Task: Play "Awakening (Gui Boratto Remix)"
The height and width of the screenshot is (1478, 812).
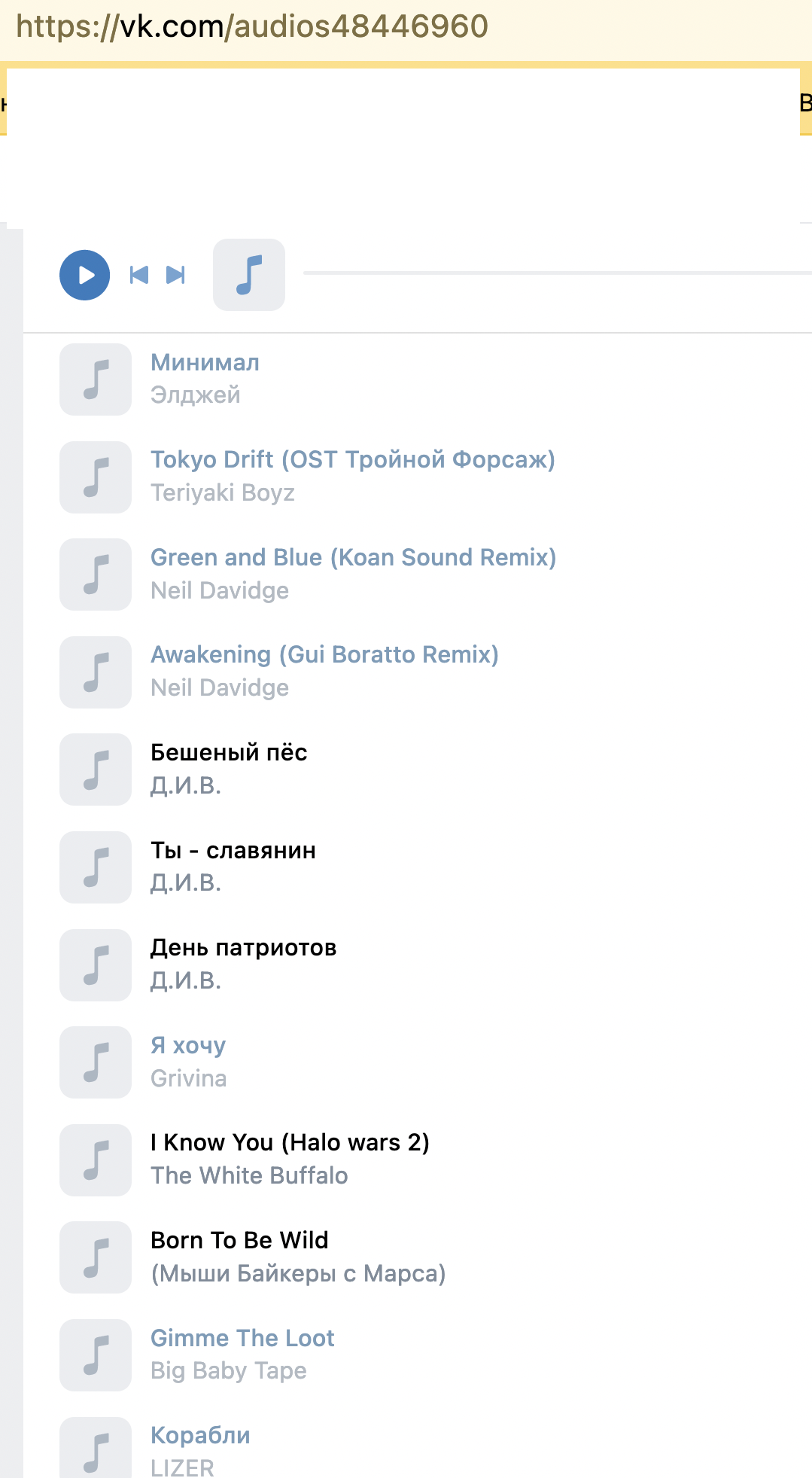Action: (x=96, y=672)
